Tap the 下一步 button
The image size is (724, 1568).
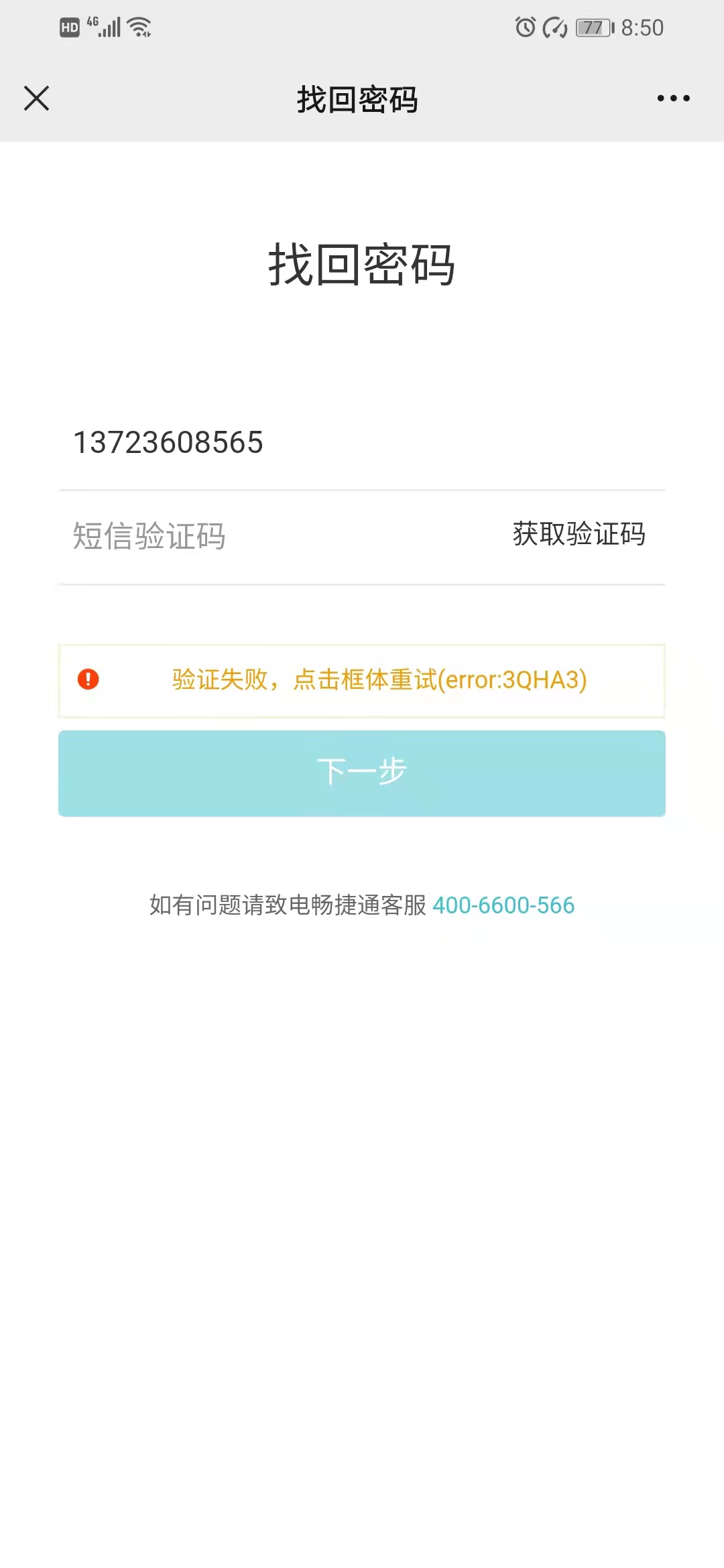tap(362, 773)
